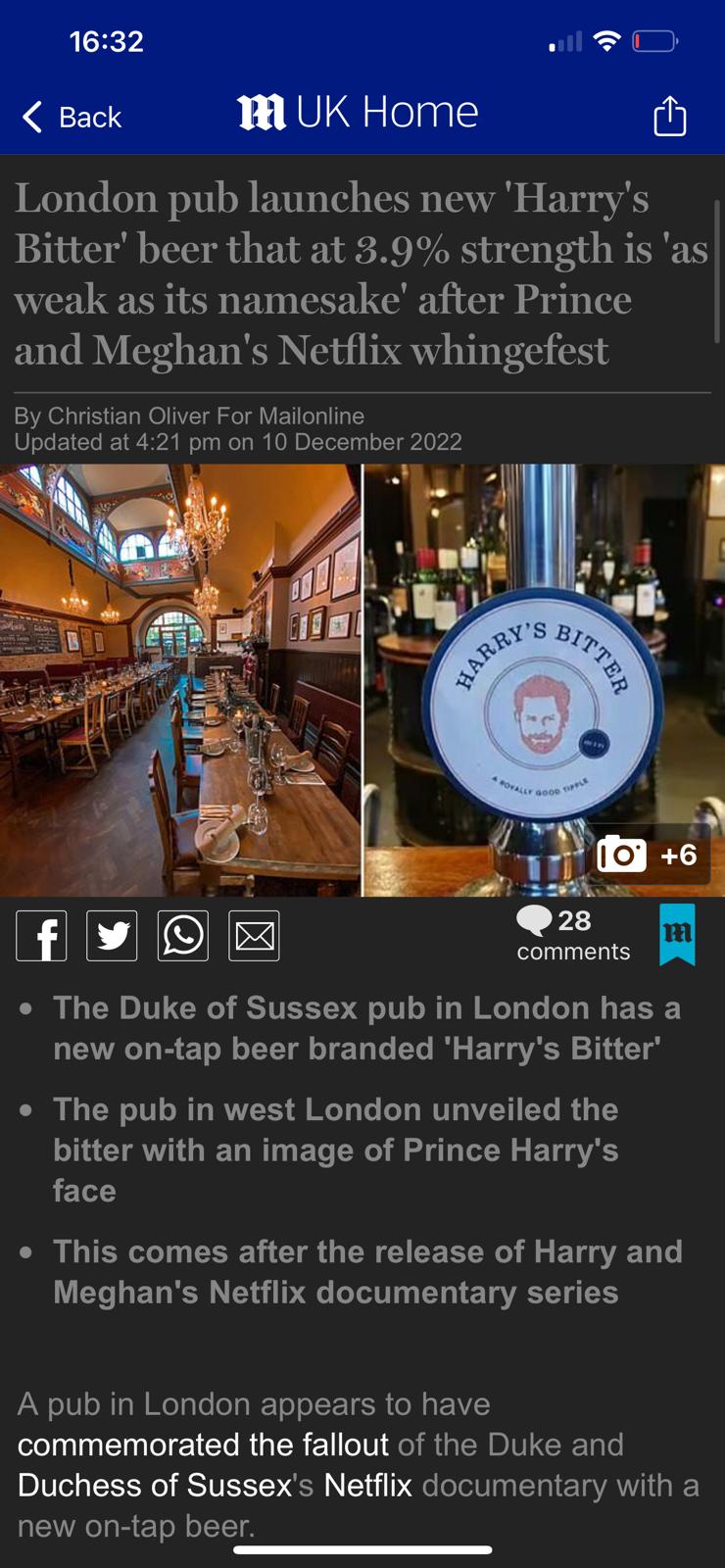This screenshot has height=1568, width=725.
Task: Share the article via WhatsApp
Action: pyautogui.click(x=183, y=936)
